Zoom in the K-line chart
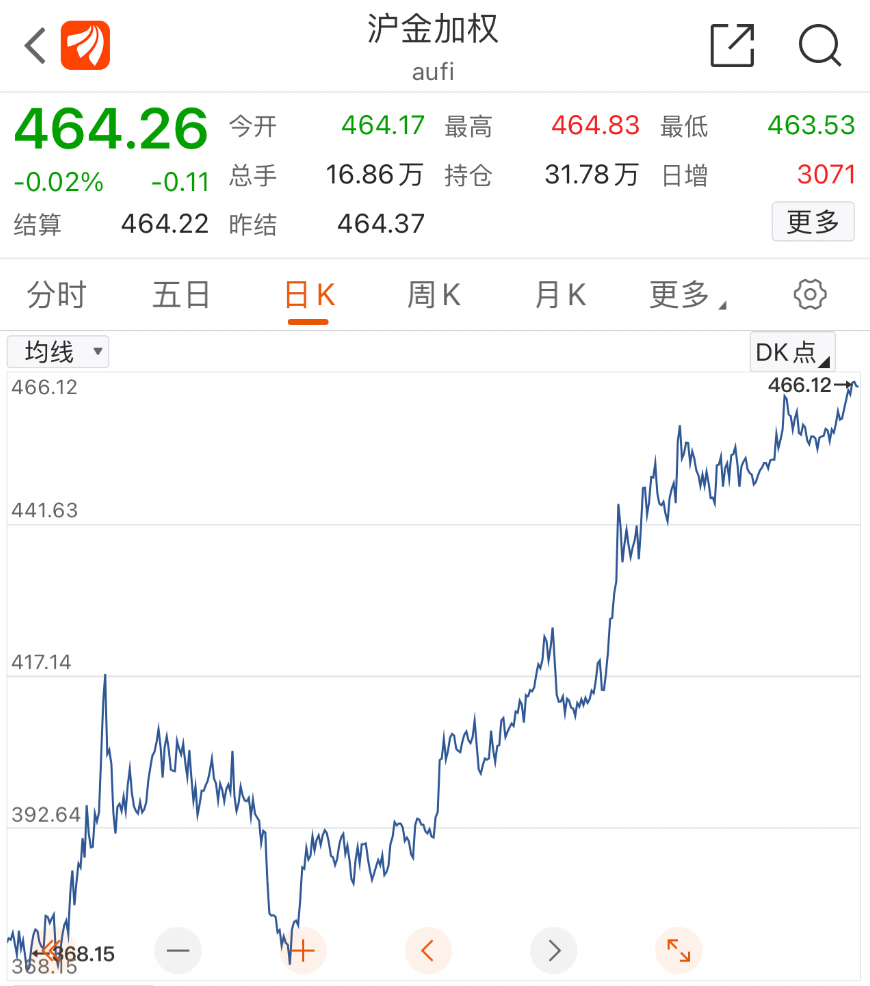The width and height of the screenshot is (870, 986). tap(303, 950)
